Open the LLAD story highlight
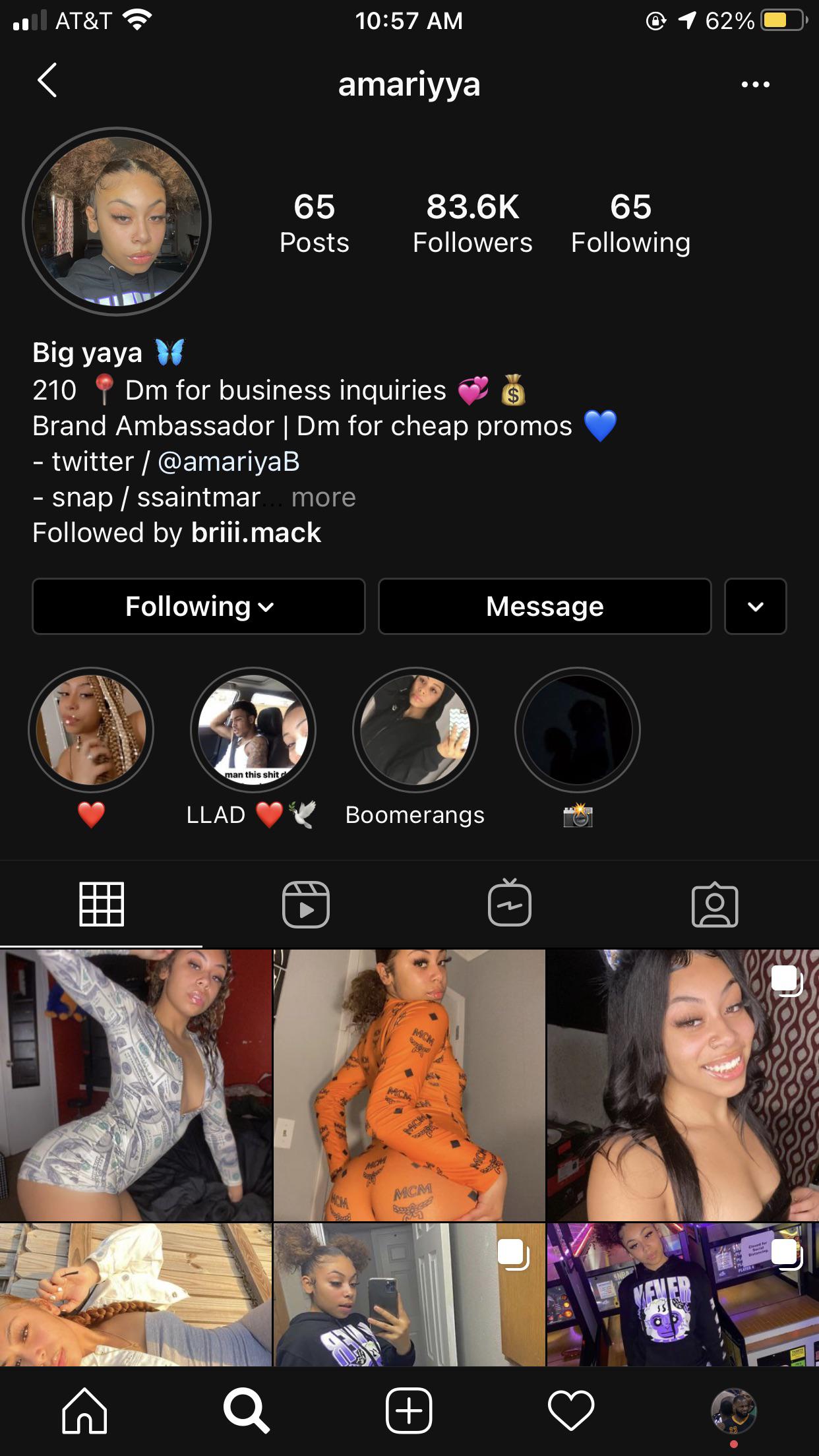Image resolution: width=819 pixels, height=1456 pixels. [x=253, y=730]
